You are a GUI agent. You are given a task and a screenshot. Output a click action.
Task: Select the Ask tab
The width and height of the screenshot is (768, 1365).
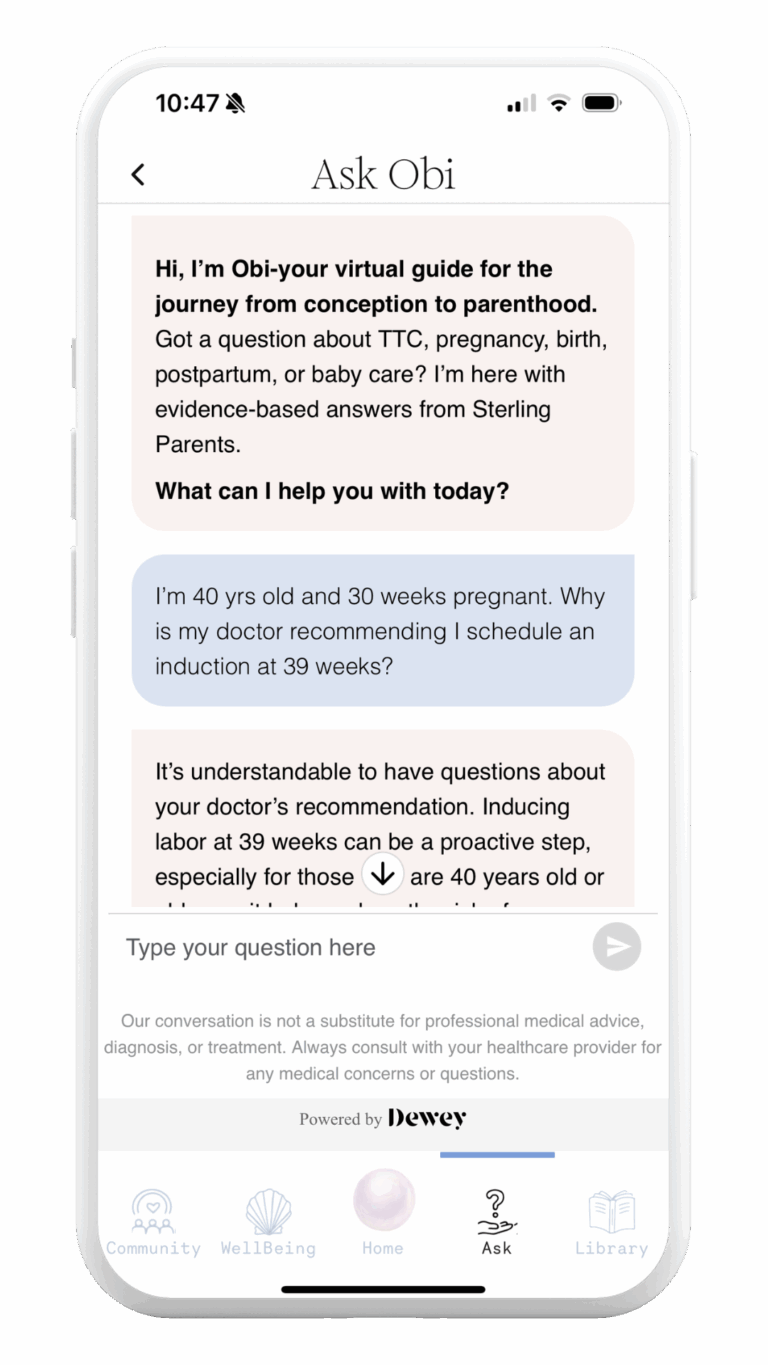(497, 1221)
